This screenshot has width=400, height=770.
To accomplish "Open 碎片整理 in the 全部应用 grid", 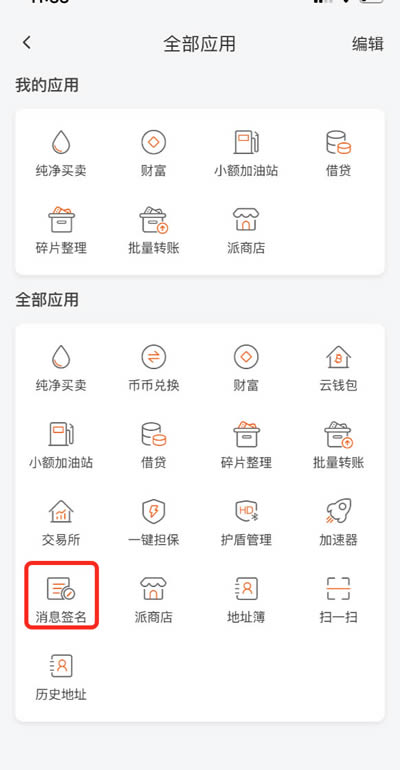I will pos(246,445).
